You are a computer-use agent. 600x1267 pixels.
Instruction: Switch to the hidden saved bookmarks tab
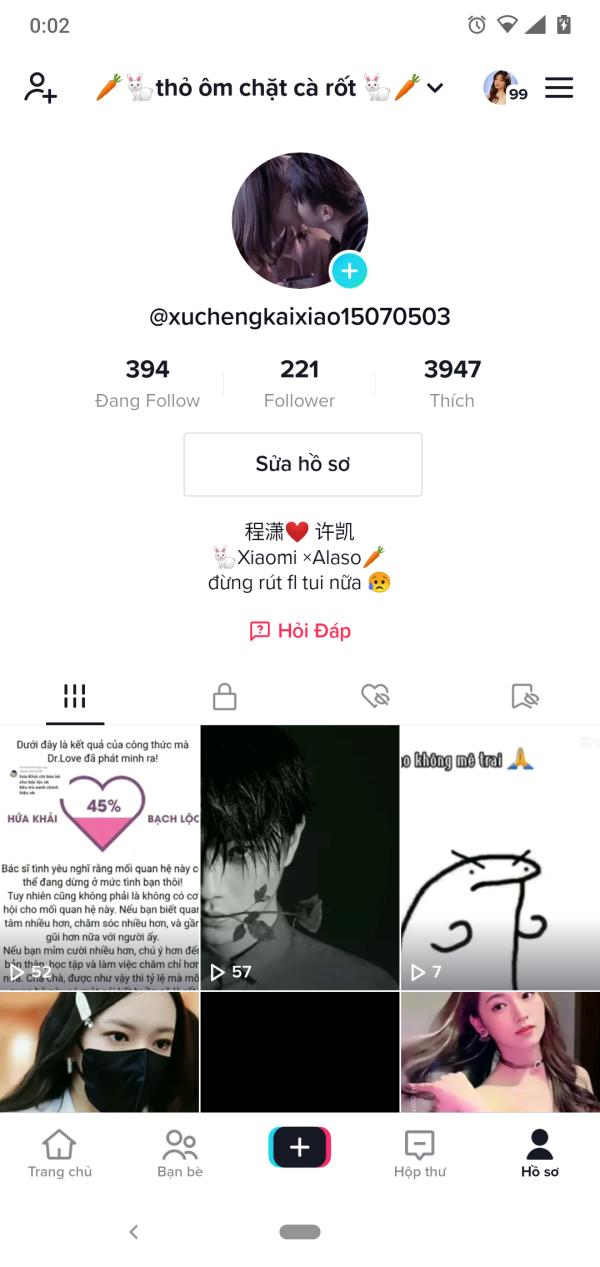(525, 697)
